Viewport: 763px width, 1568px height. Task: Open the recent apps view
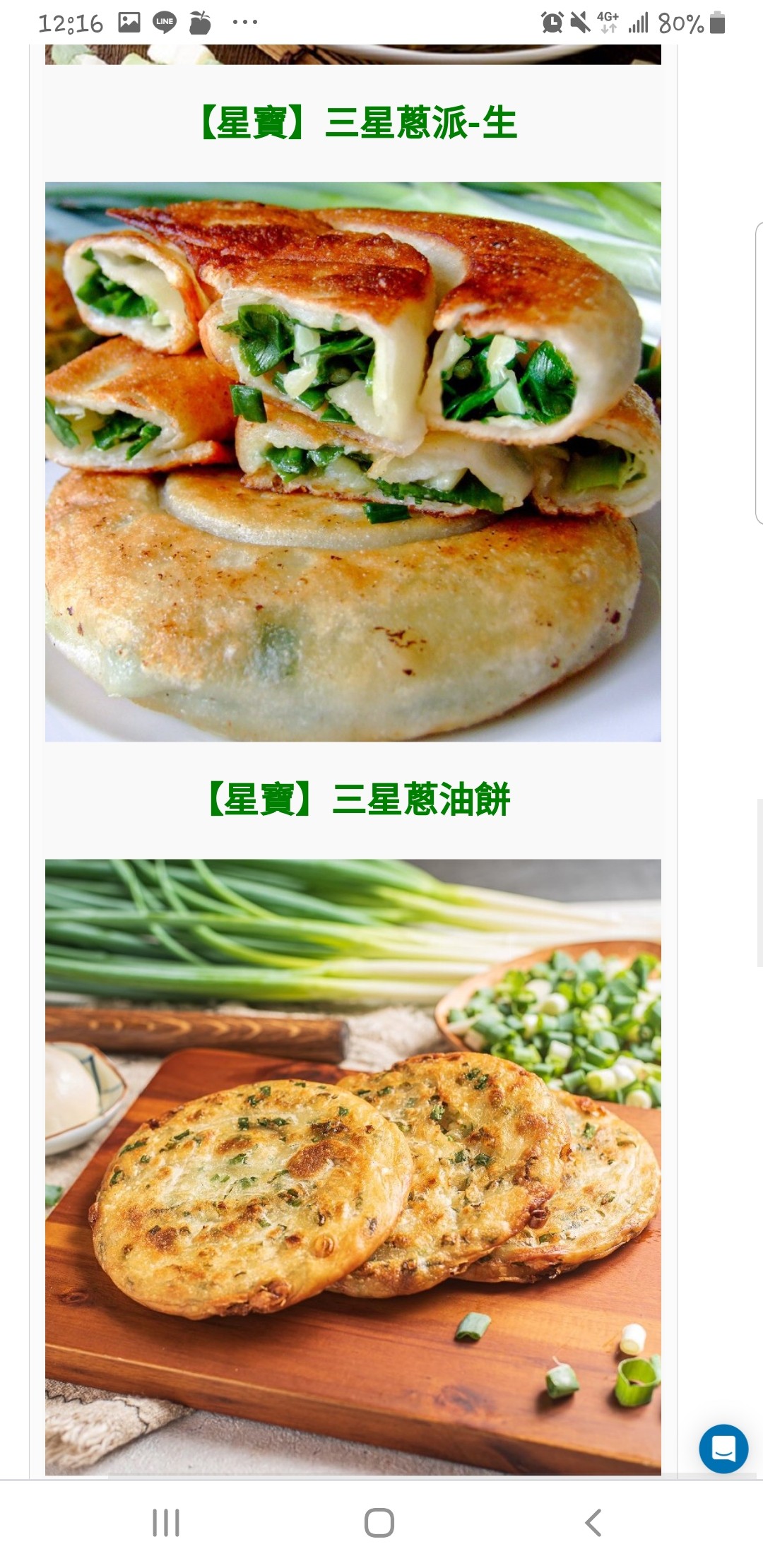click(166, 1523)
